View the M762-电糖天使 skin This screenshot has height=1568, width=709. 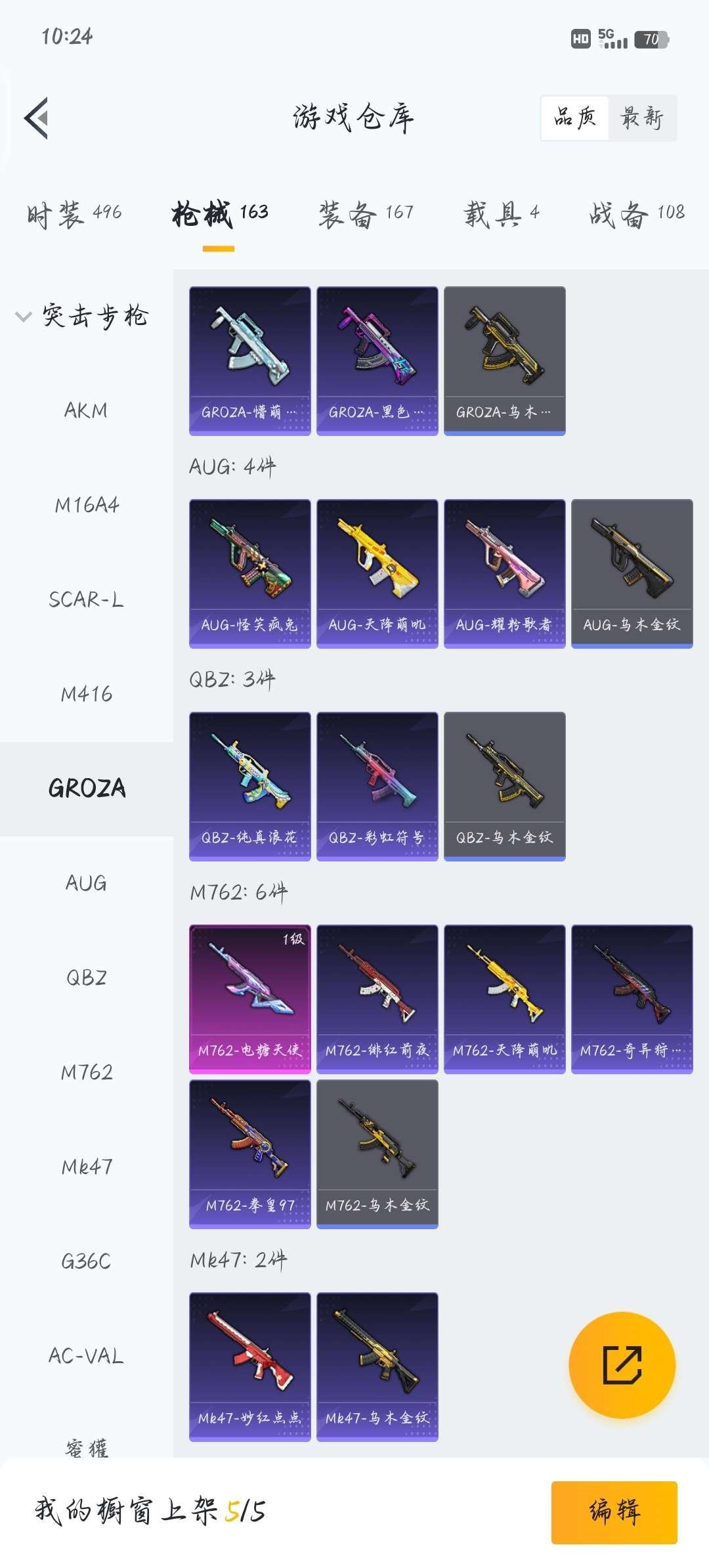(x=249, y=999)
